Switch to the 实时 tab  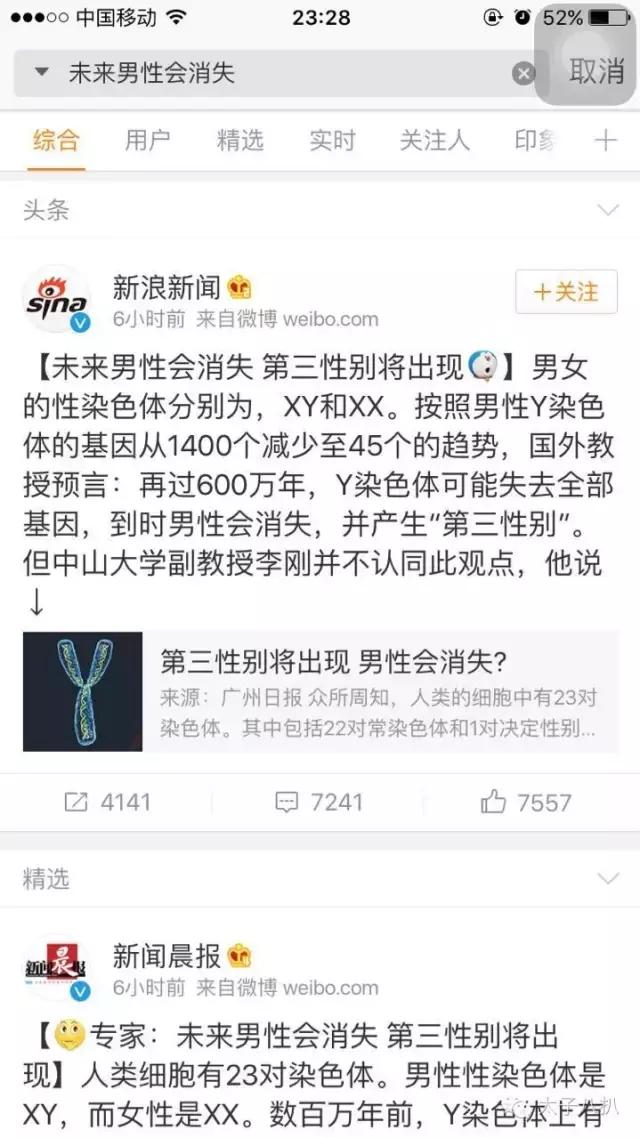point(332,140)
